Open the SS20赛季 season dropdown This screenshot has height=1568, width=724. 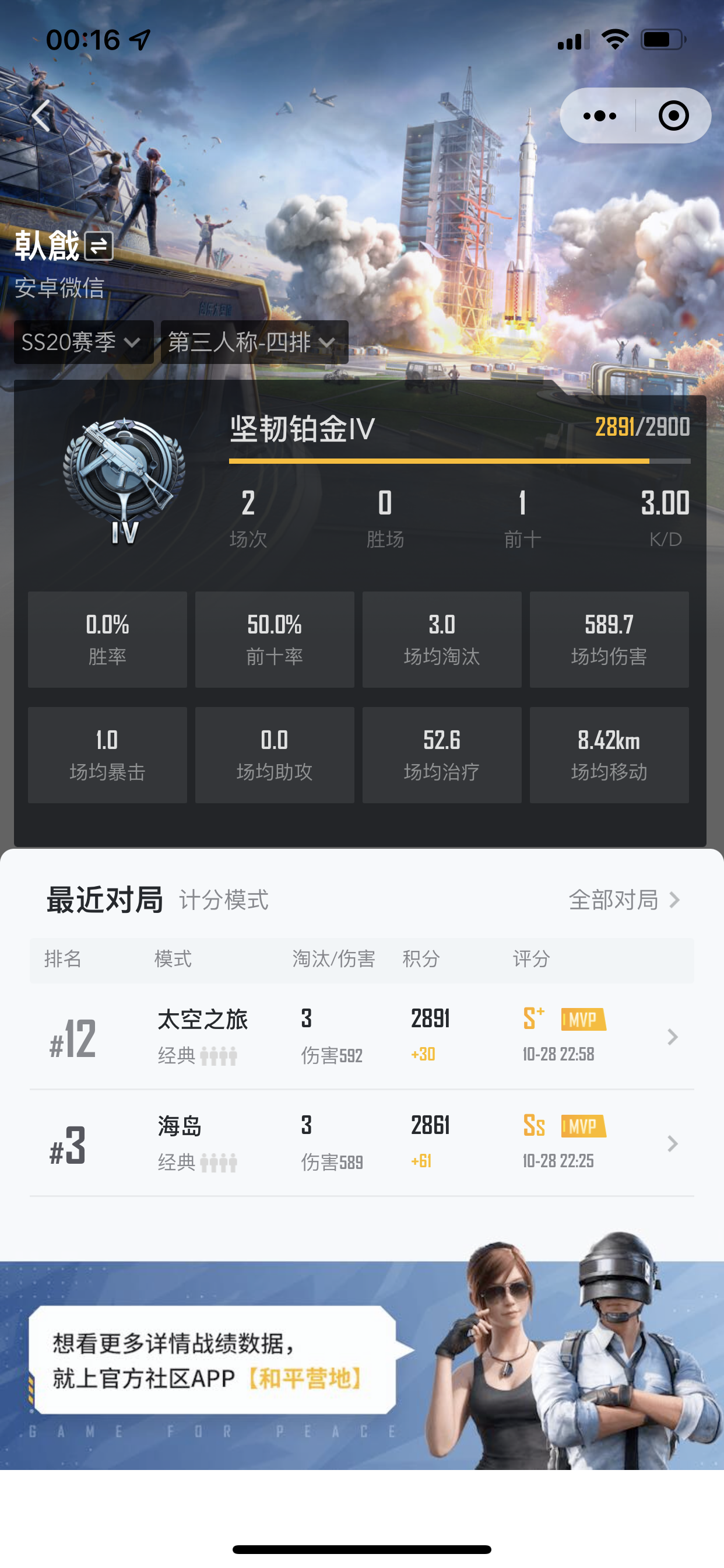tap(83, 341)
